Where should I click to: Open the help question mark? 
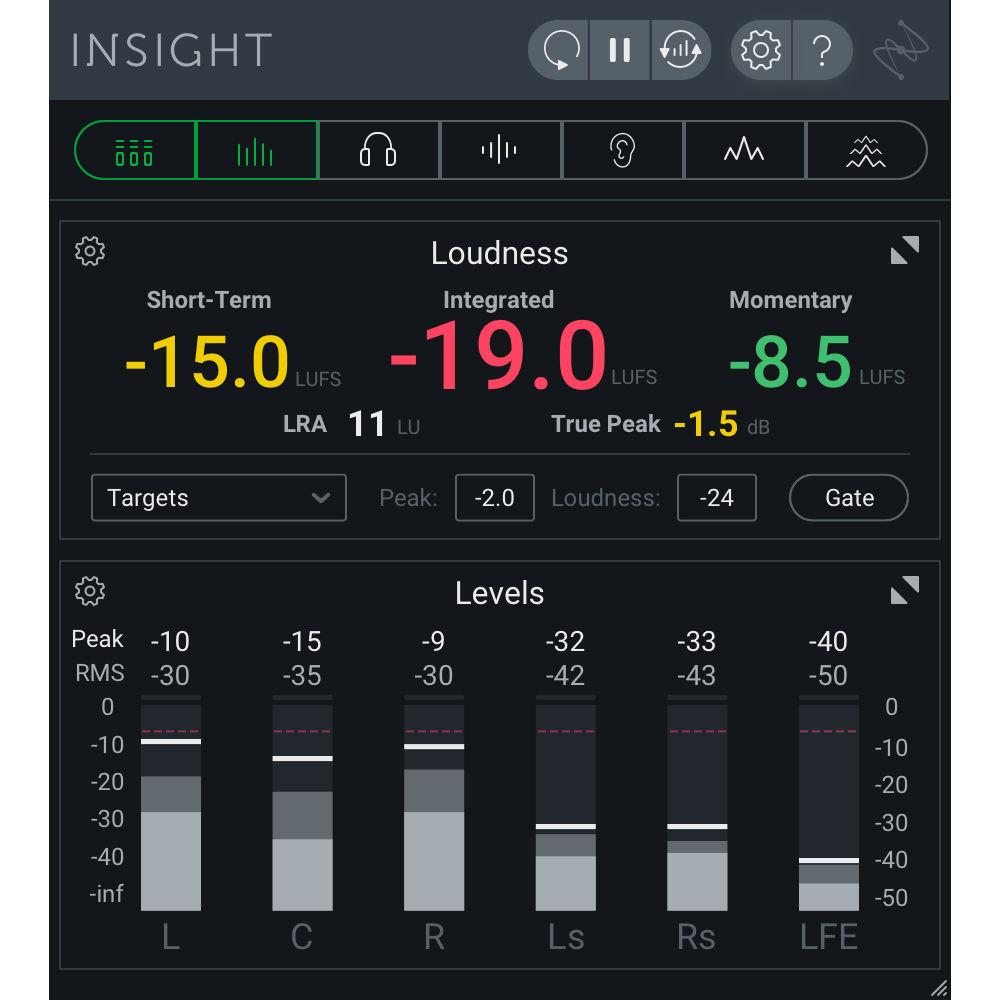click(822, 50)
